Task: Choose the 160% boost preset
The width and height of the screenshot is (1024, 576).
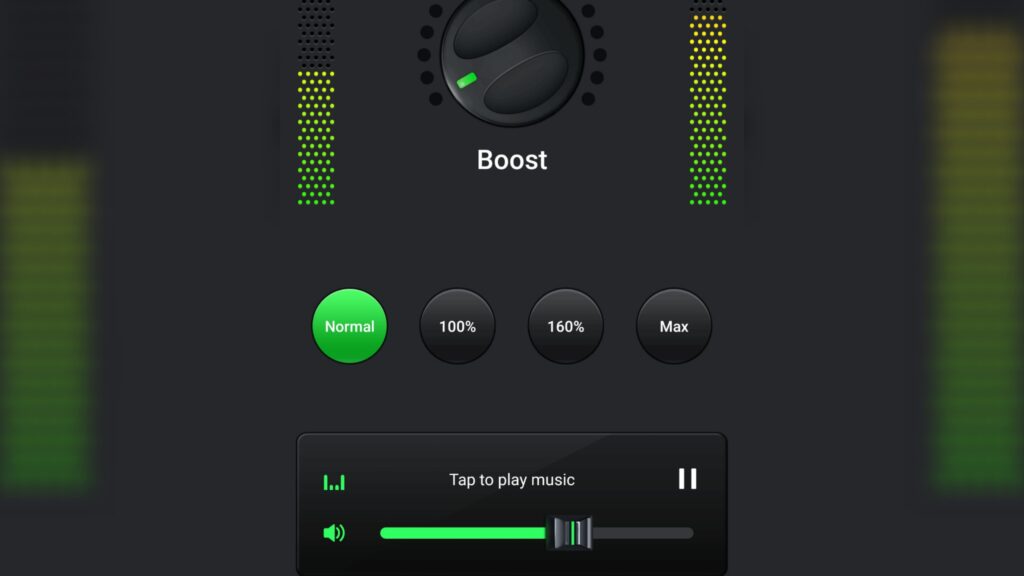Action: click(565, 326)
